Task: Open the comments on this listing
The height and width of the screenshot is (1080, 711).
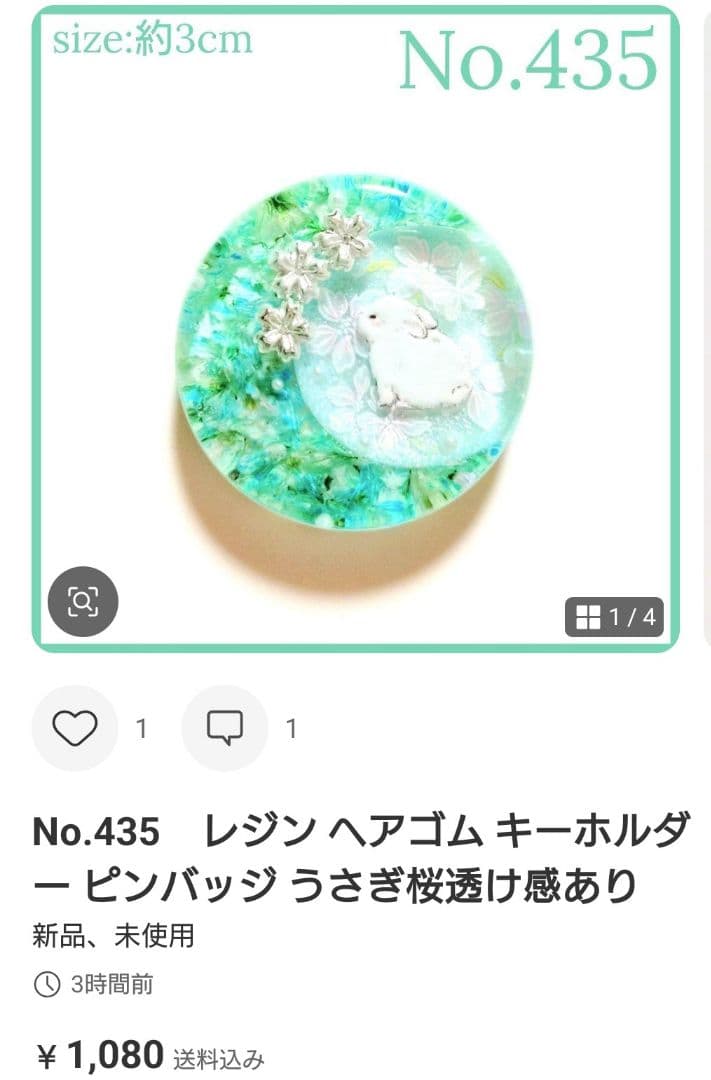Action: tap(224, 728)
